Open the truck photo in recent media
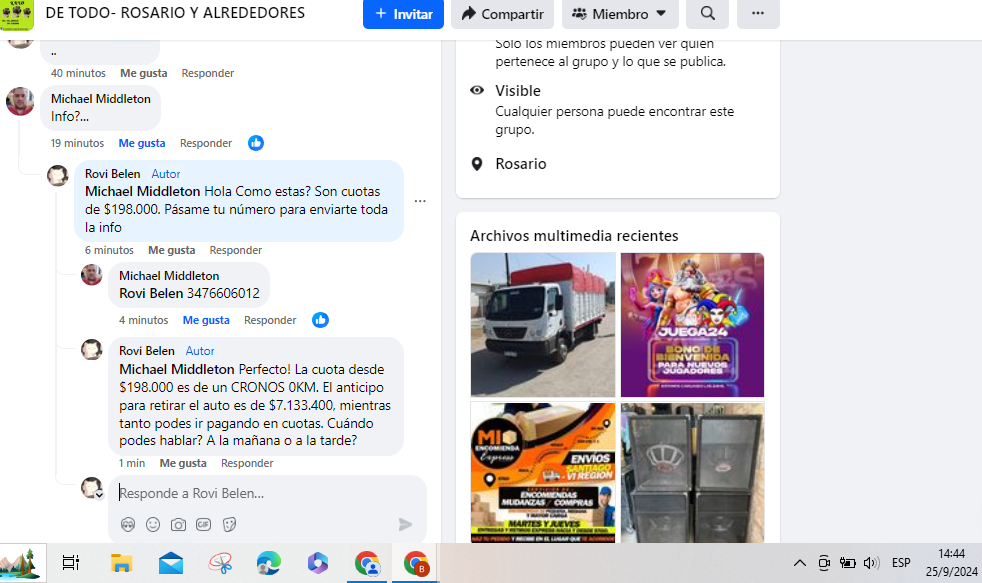 [x=543, y=325]
